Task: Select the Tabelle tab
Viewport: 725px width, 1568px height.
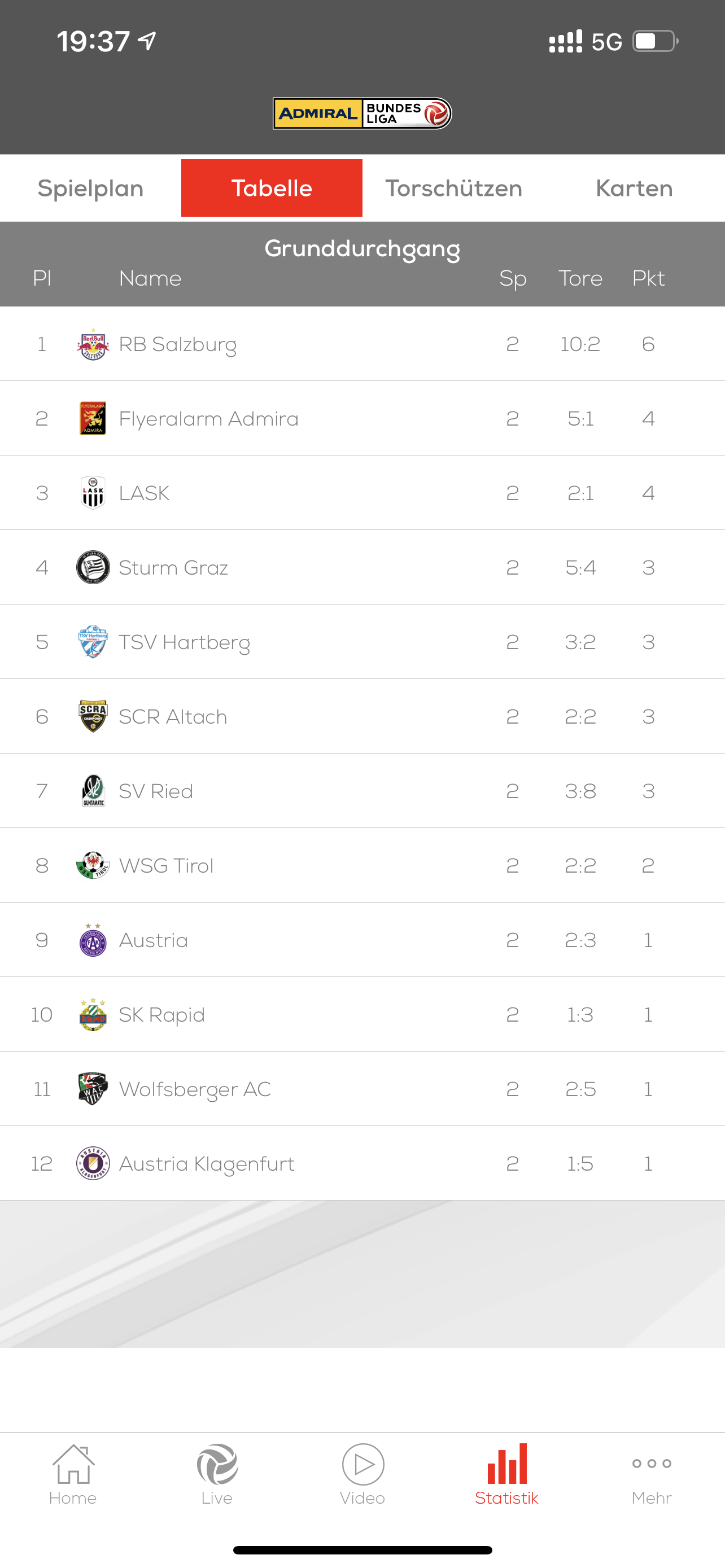Action: [272, 188]
